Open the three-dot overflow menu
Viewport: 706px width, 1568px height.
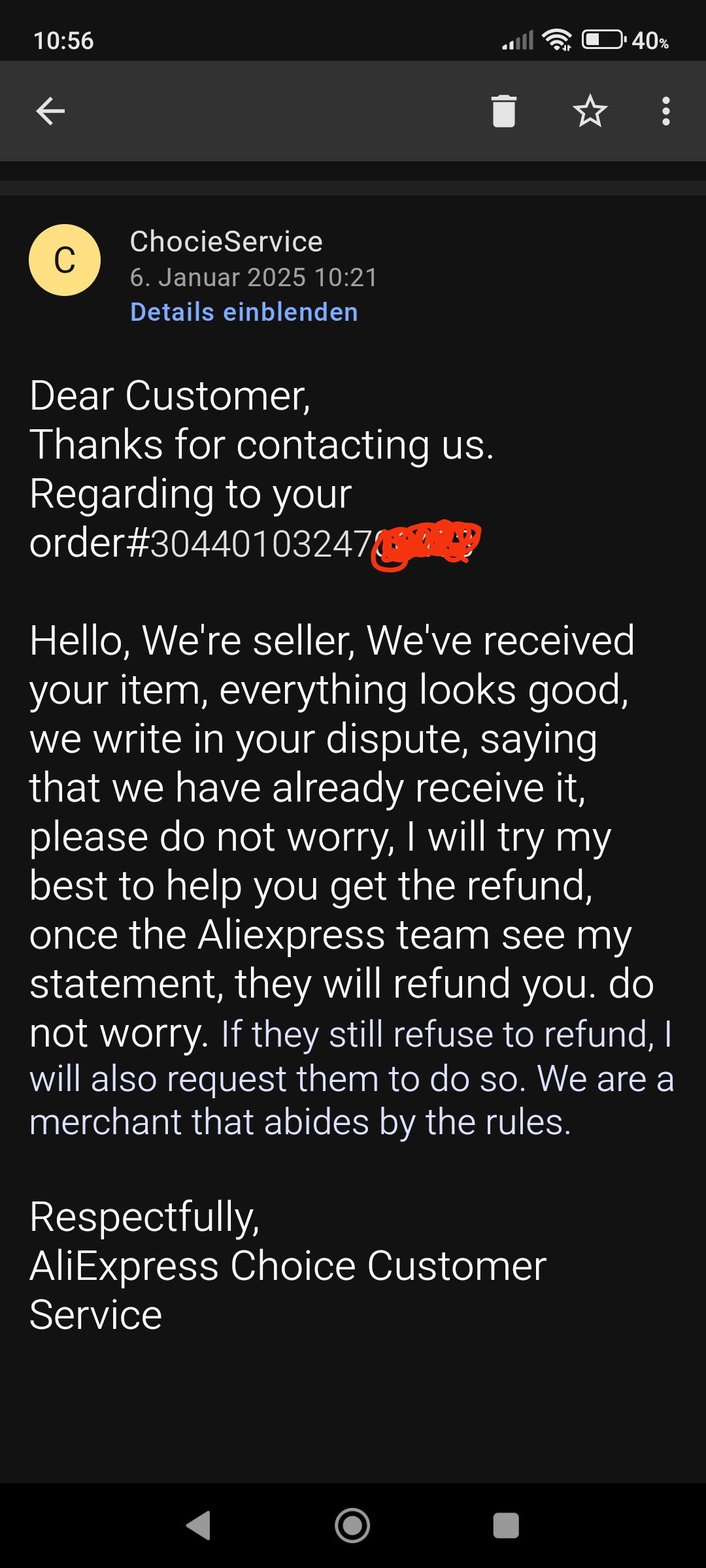coord(665,111)
